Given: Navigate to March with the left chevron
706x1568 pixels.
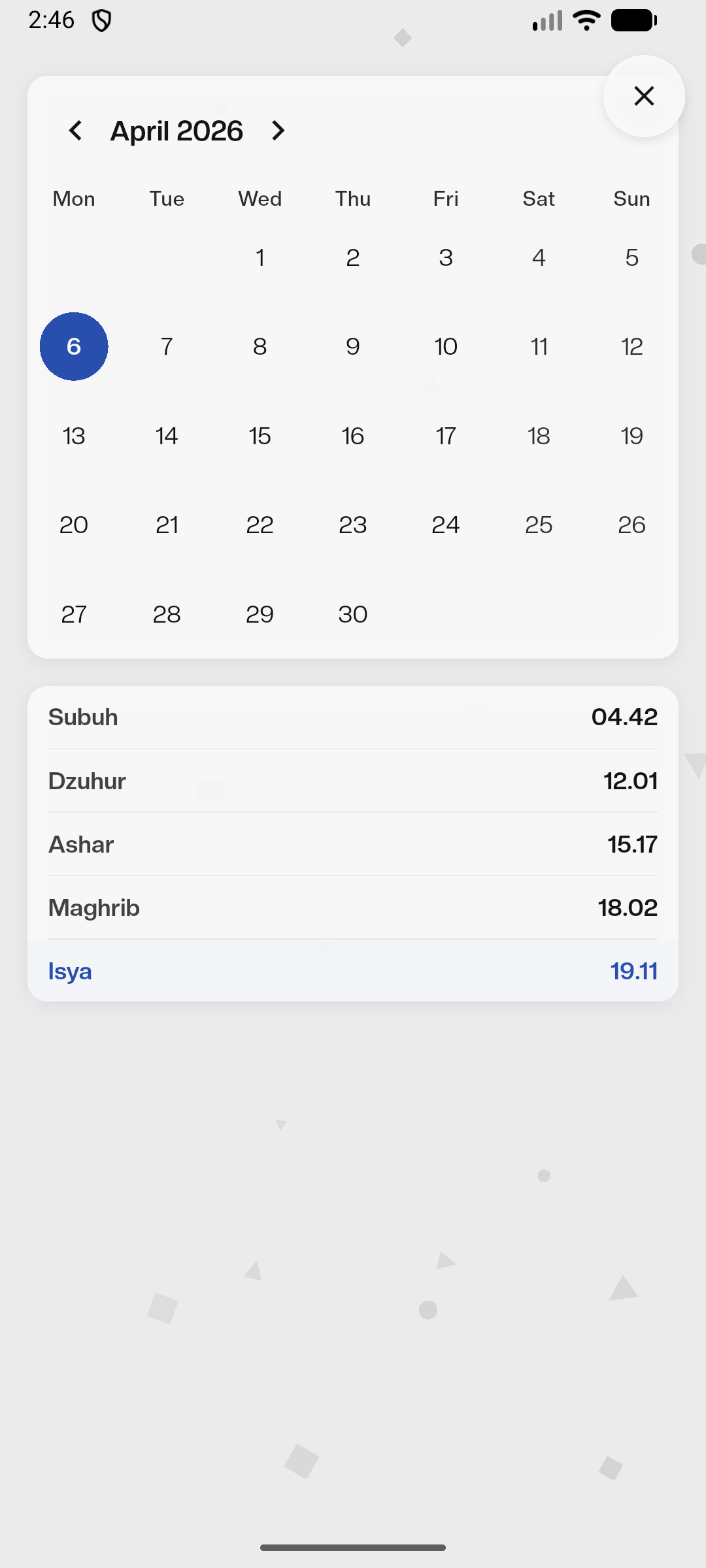Looking at the screenshot, I should [75, 131].
